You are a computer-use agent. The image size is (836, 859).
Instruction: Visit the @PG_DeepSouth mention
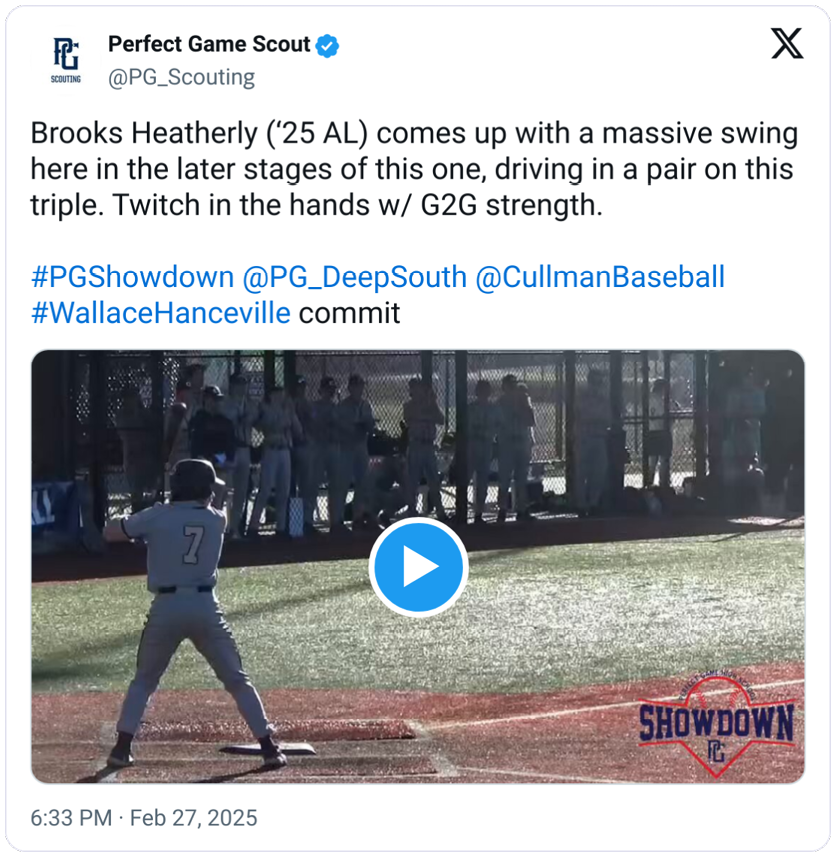pos(356,277)
